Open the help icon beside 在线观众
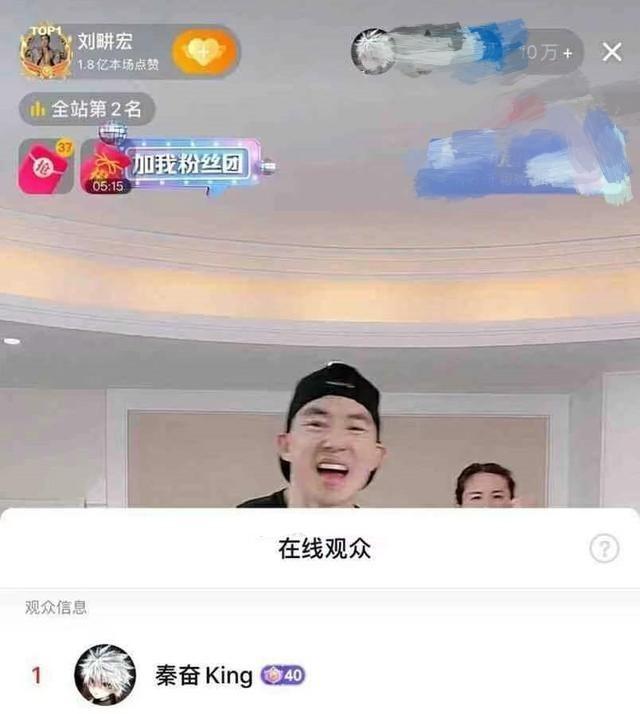The image size is (640, 714). coord(603,549)
